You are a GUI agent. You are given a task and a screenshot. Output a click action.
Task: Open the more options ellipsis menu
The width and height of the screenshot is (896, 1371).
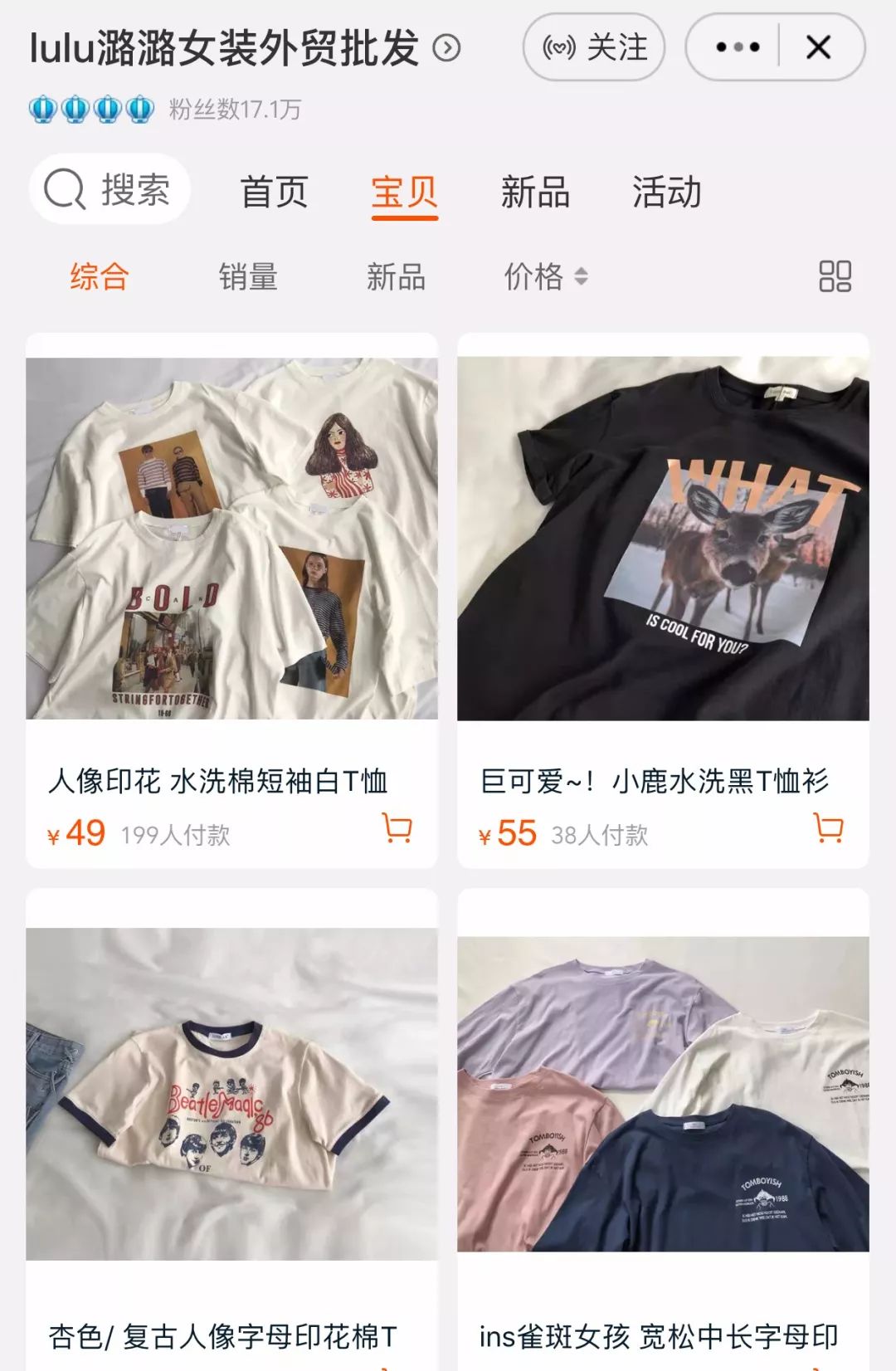pos(737,47)
